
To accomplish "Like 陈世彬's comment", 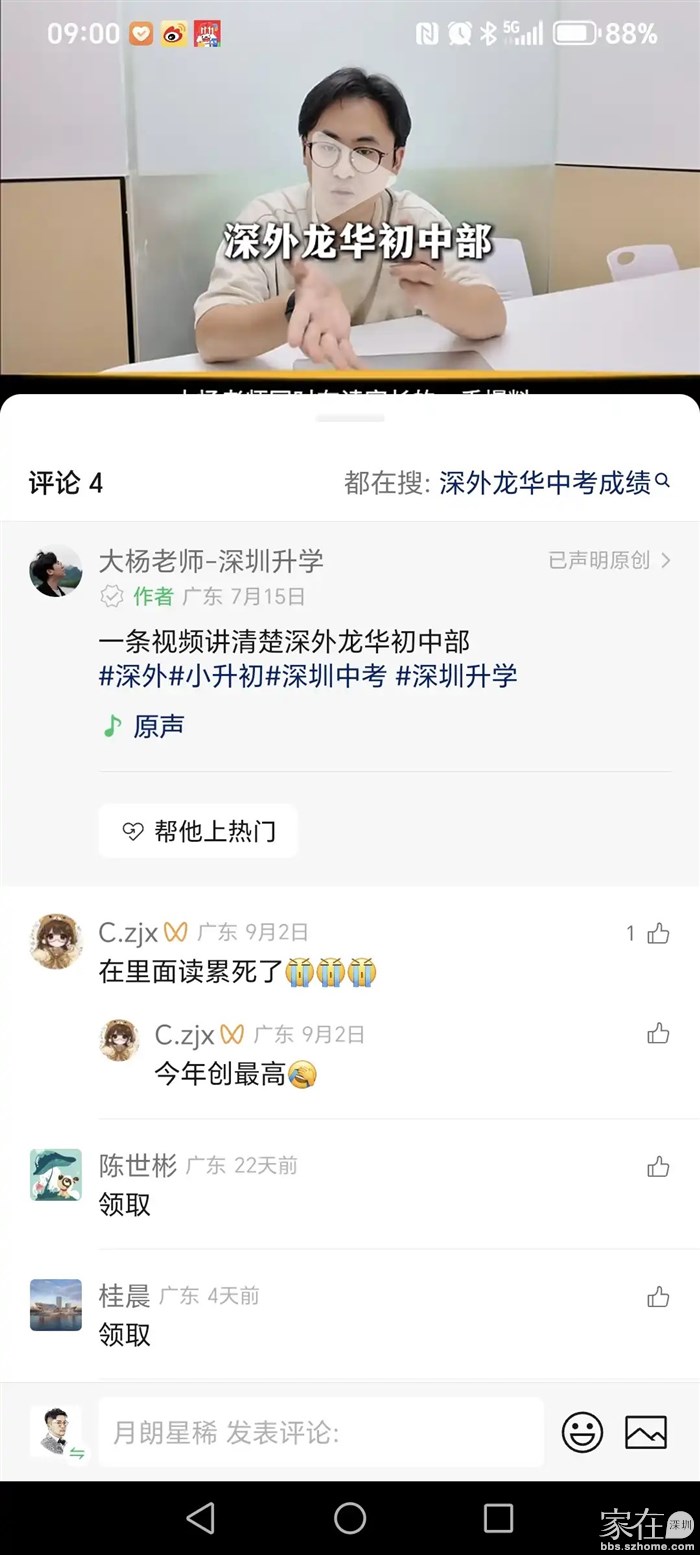I will pos(658,1166).
